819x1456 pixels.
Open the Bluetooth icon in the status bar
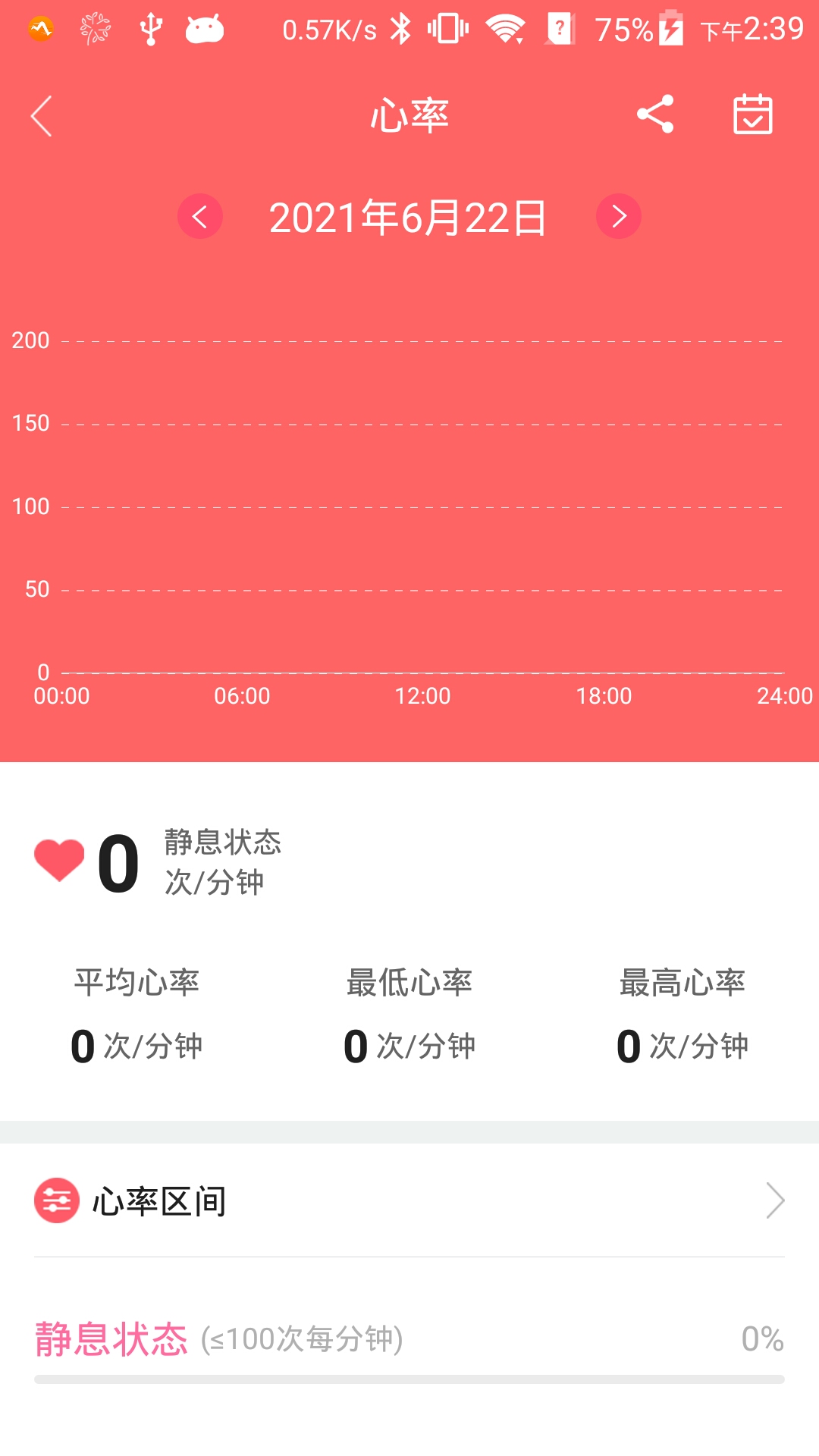(x=400, y=29)
